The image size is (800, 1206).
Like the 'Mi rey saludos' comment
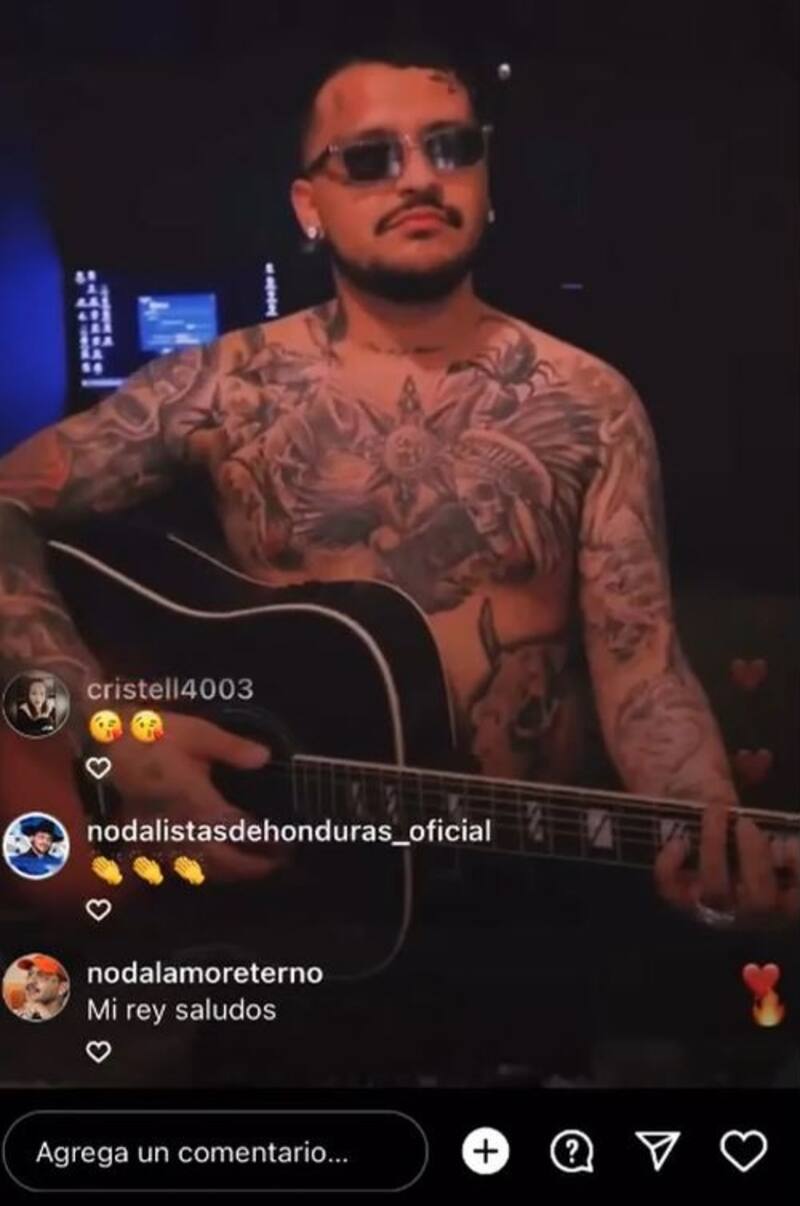(x=98, y=1051)
